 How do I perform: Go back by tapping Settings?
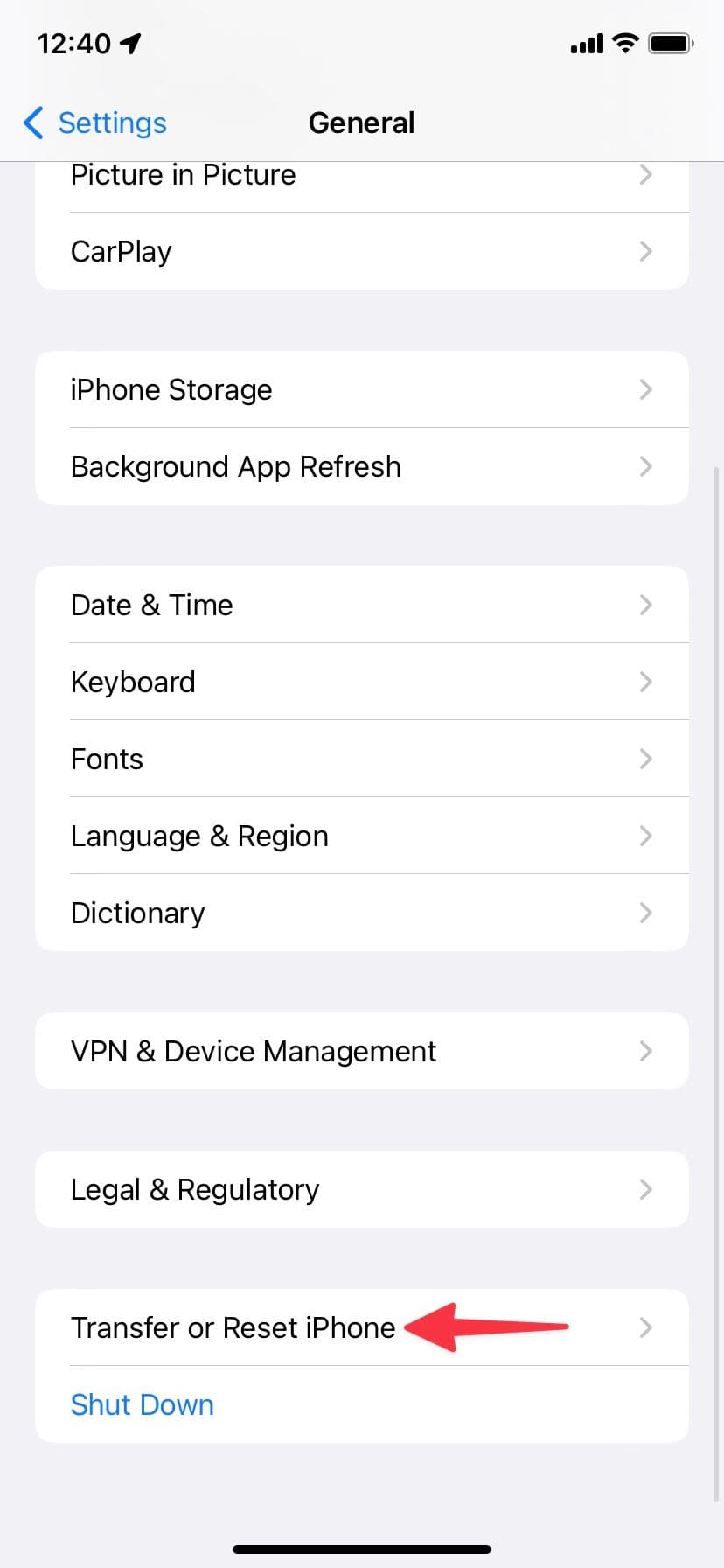tap(112, 123)
